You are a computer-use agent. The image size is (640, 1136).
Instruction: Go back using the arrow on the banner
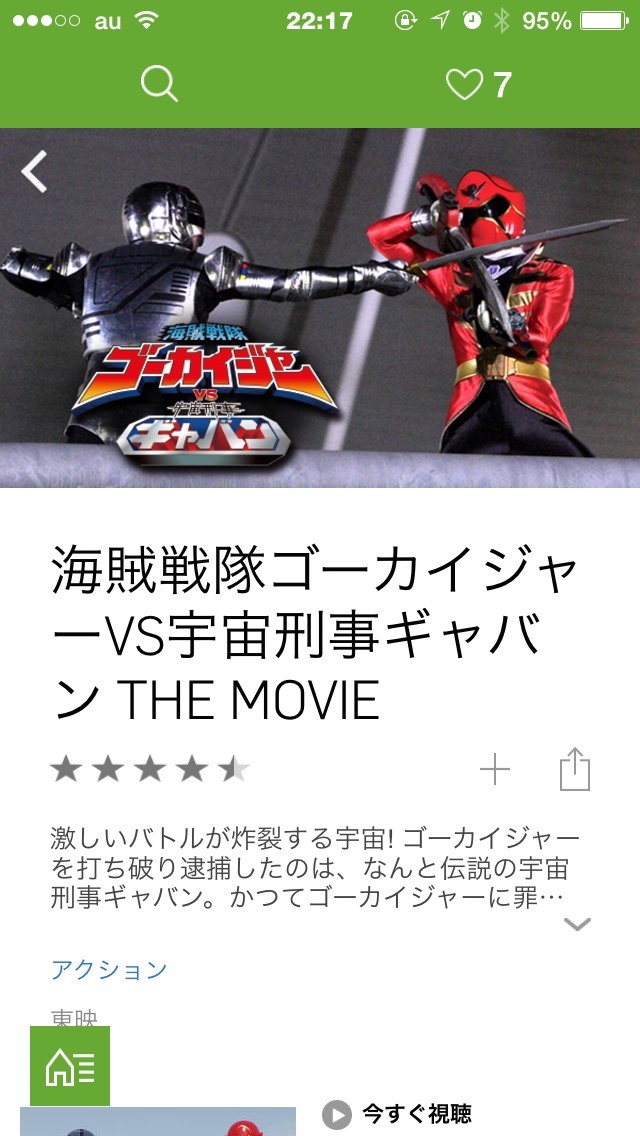click(x=35, y=172)
